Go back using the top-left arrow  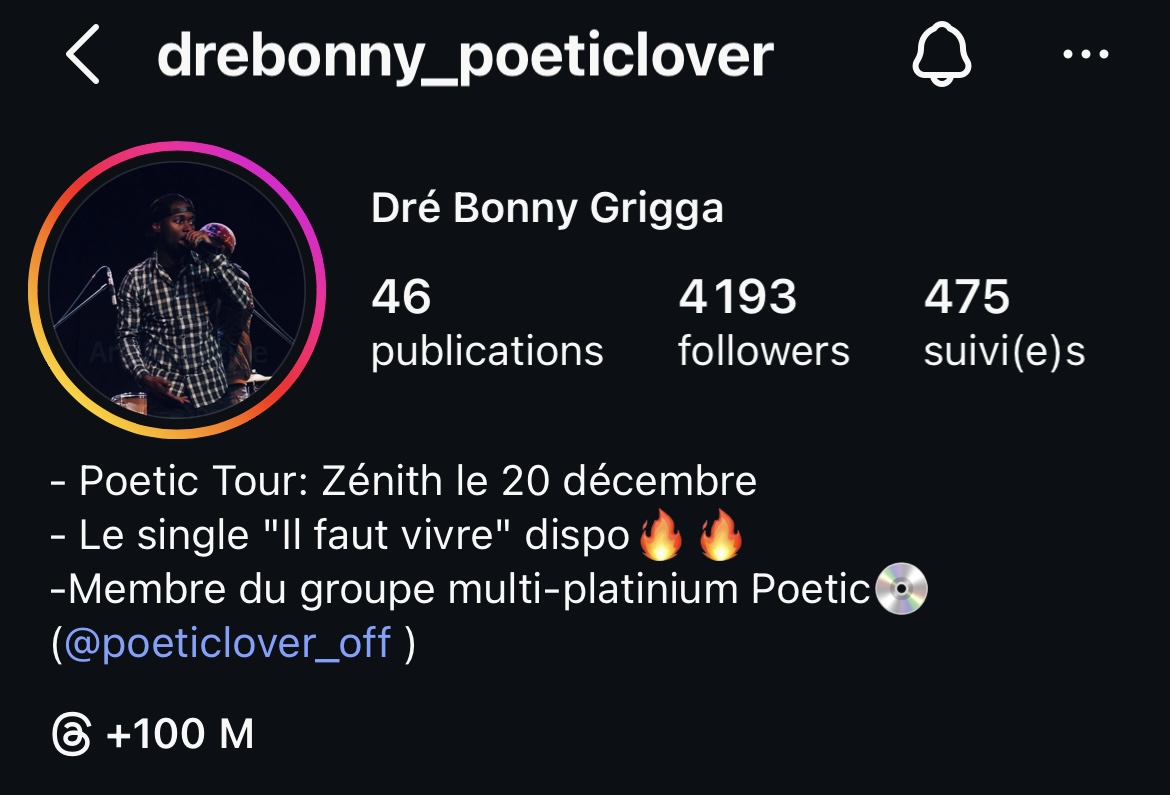84,56
